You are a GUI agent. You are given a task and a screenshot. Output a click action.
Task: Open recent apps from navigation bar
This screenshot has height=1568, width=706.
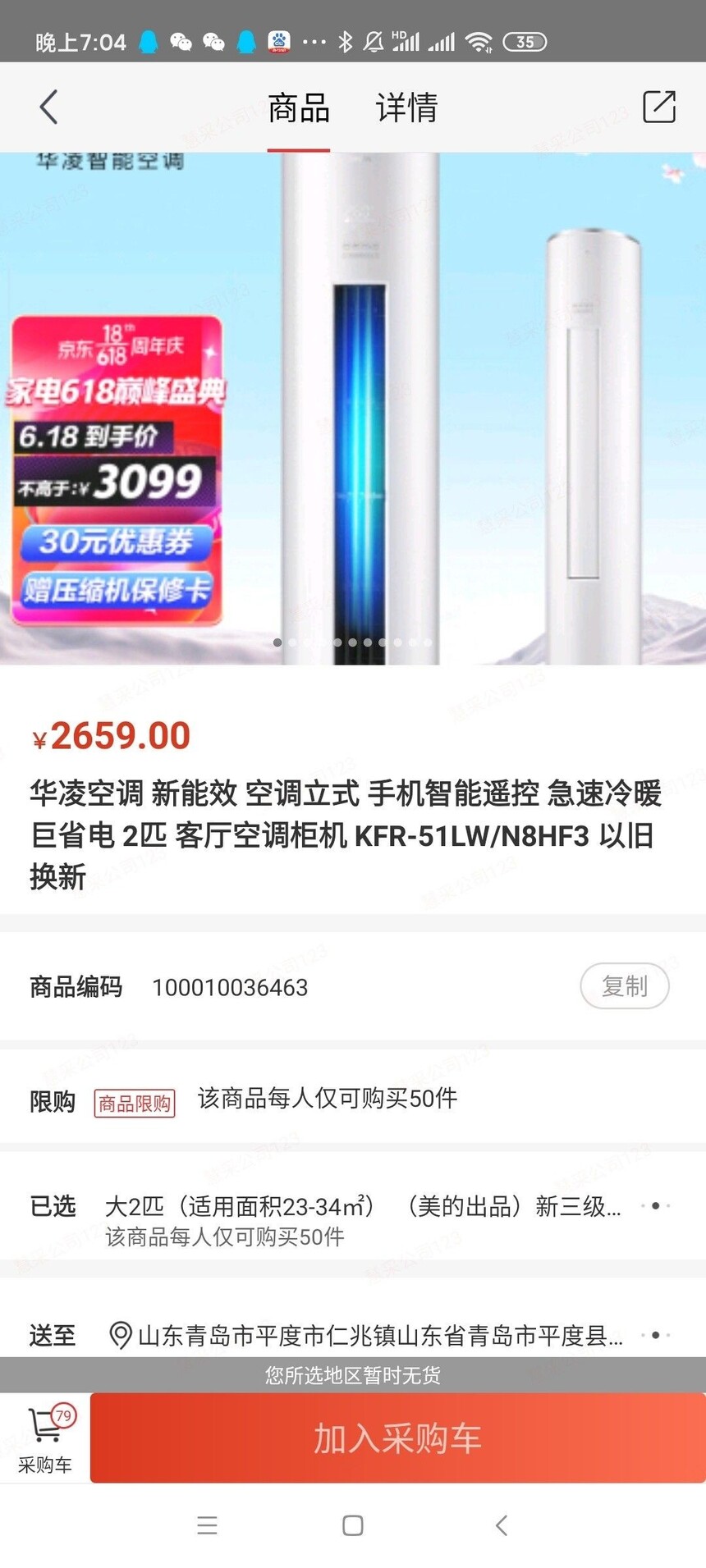pyautogui.click(x=207, y=1525)
